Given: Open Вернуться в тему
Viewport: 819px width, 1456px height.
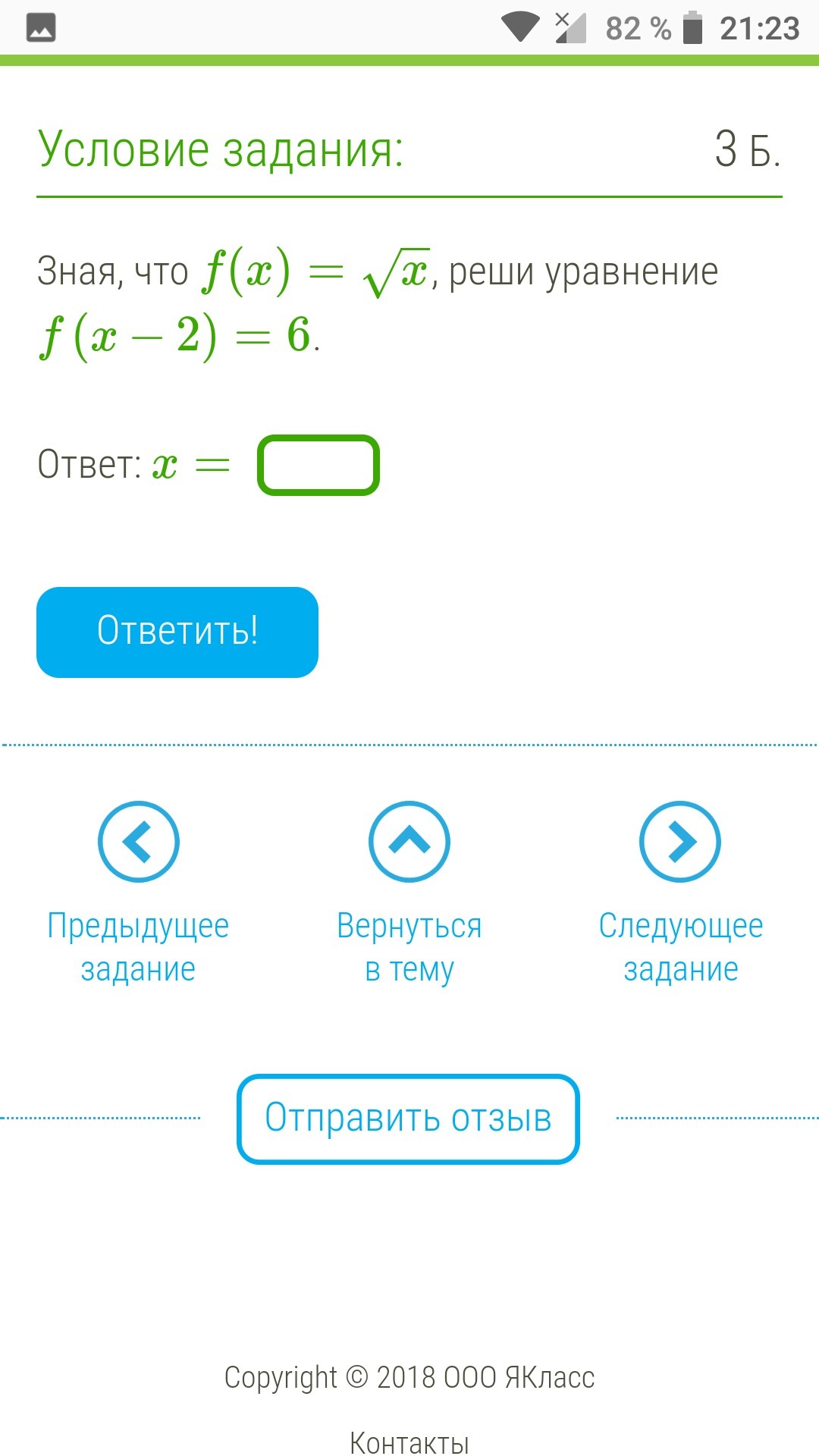Looking at the screenshot, I should (409, 894).
